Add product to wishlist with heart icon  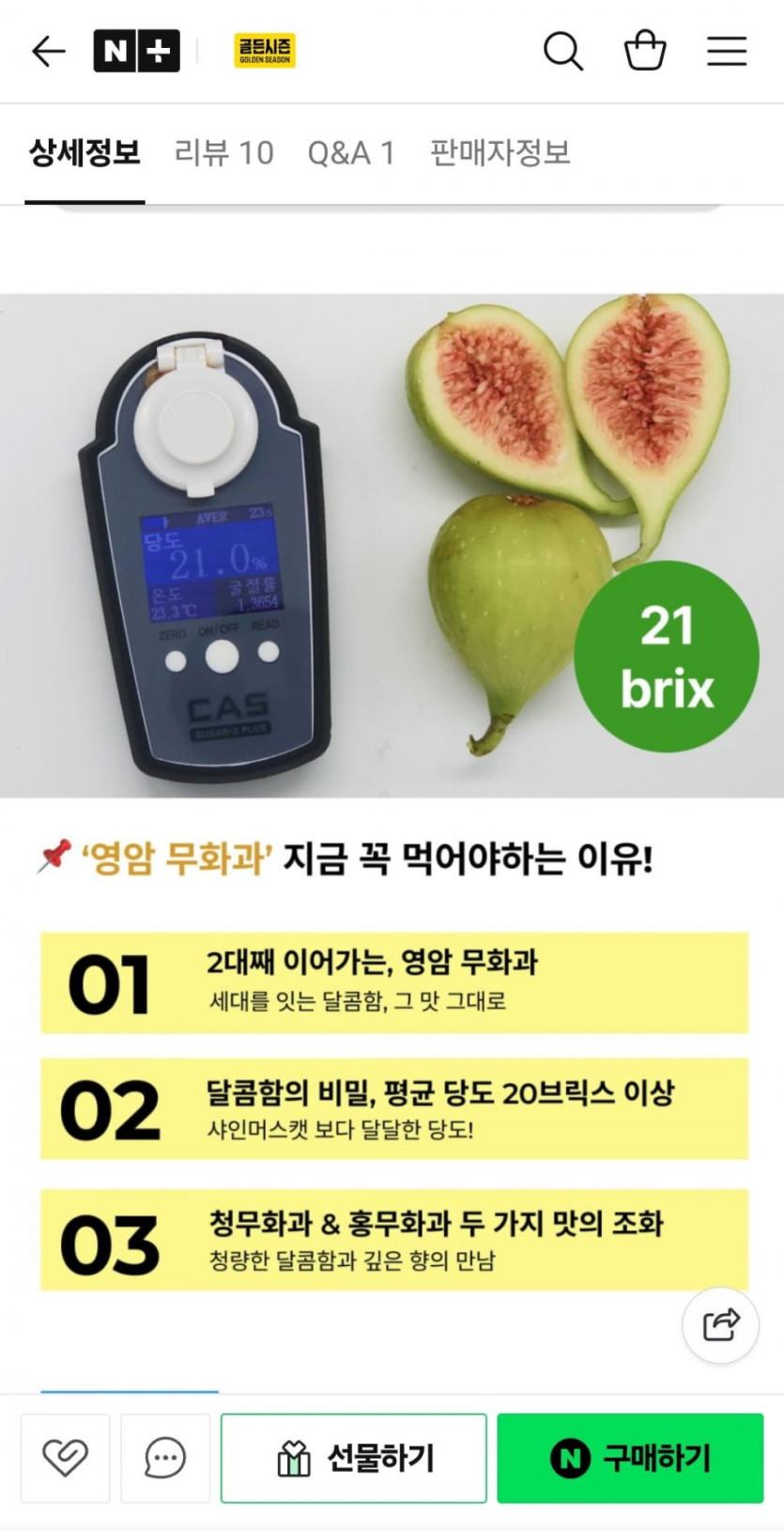click(x=65, y=1458)
